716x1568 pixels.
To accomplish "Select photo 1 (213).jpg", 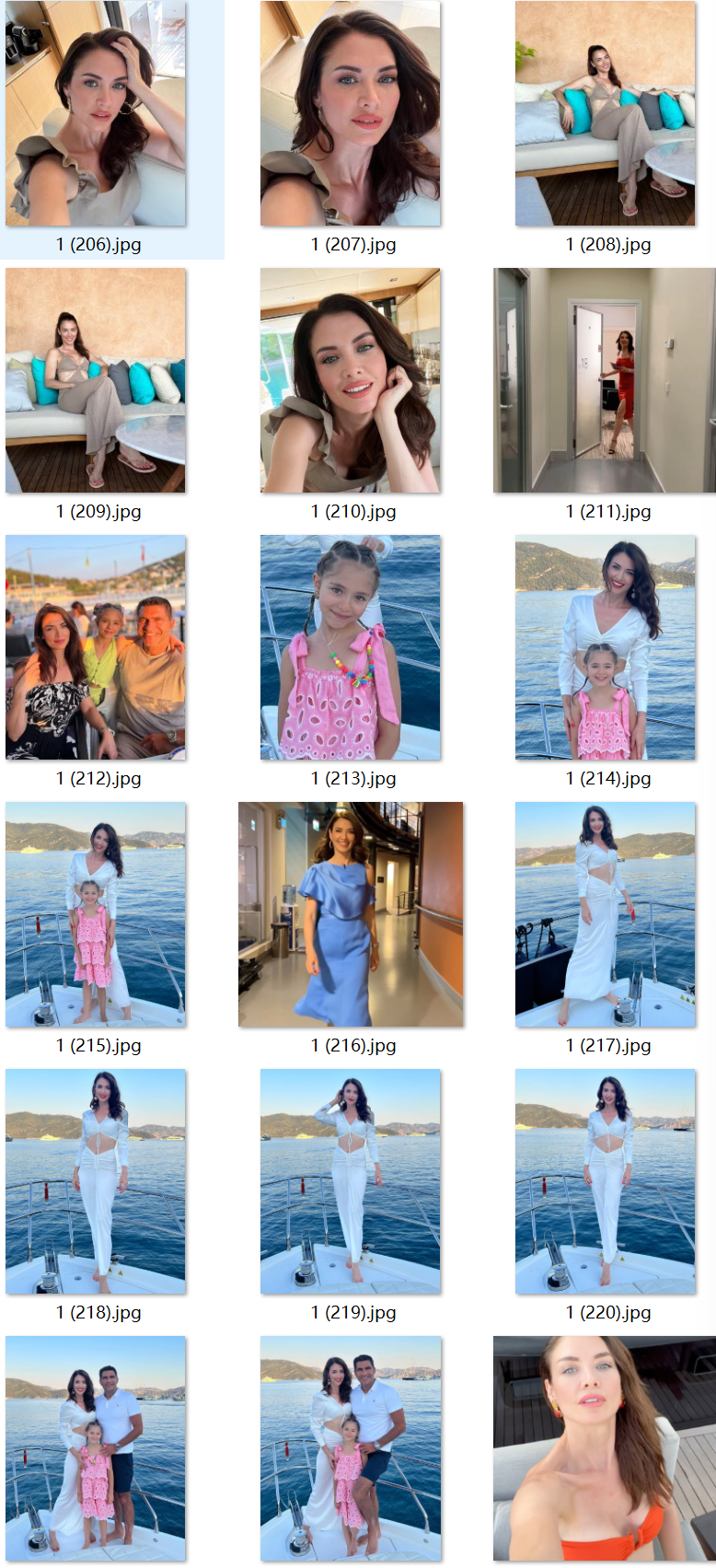I will [351, 647].
